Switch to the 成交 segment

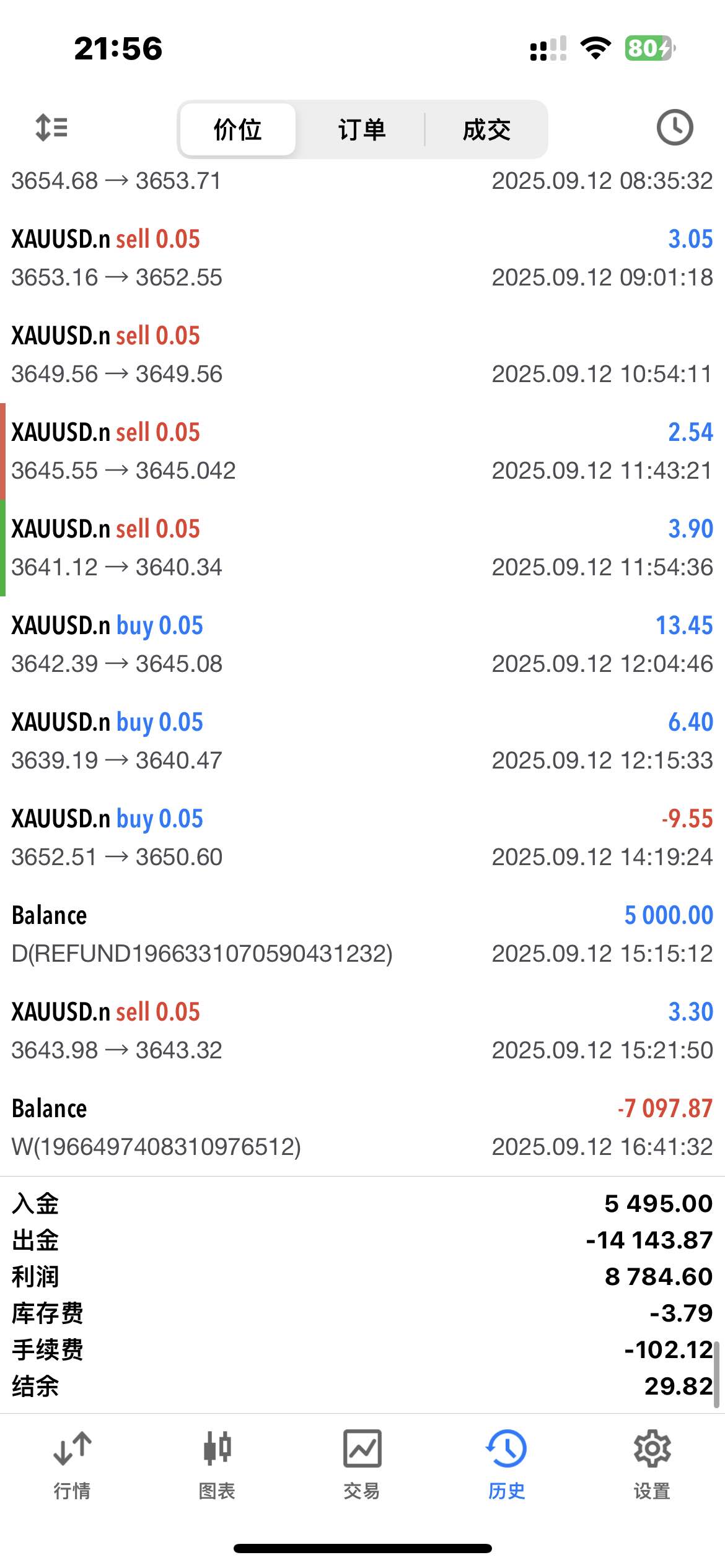(486, 129)
